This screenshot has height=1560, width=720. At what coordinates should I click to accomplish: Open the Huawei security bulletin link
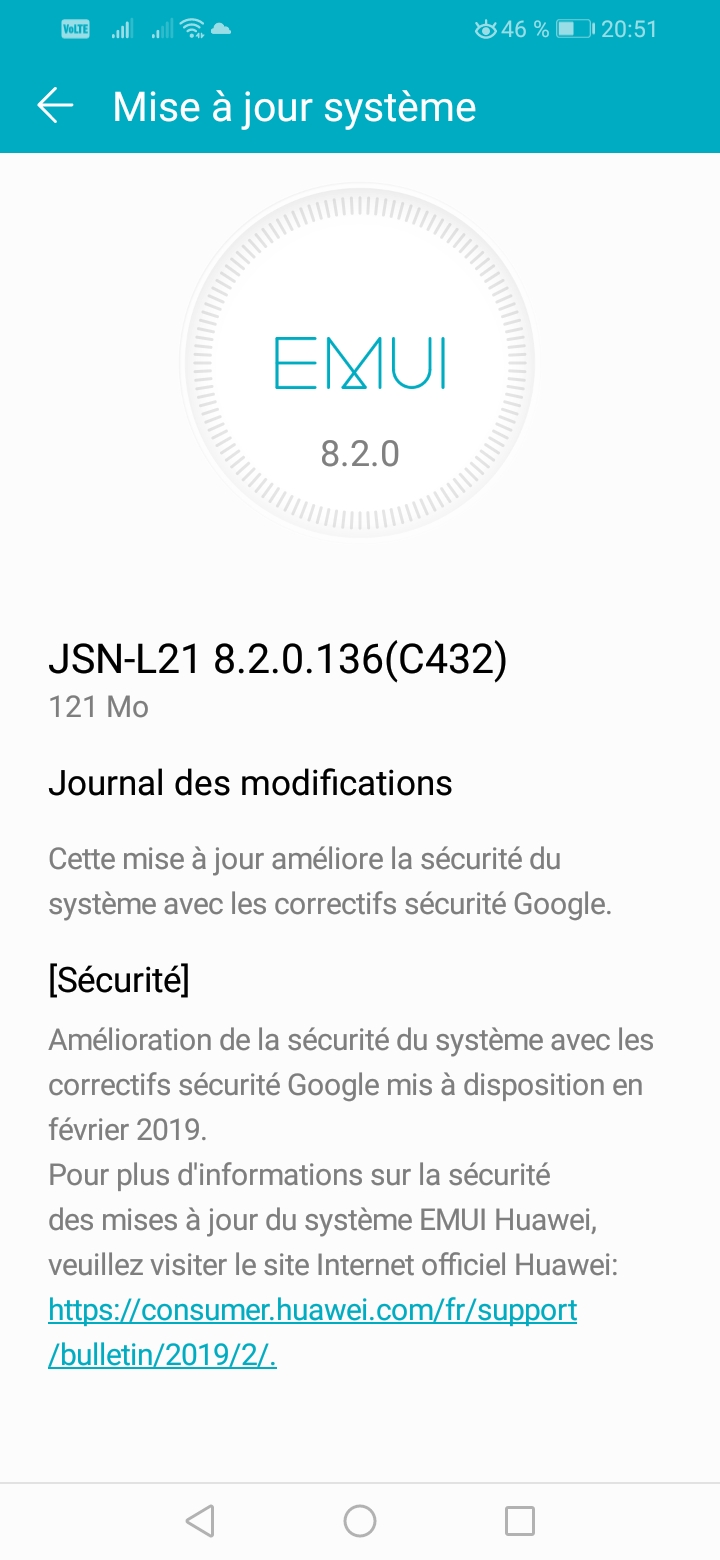[311, 1309]
